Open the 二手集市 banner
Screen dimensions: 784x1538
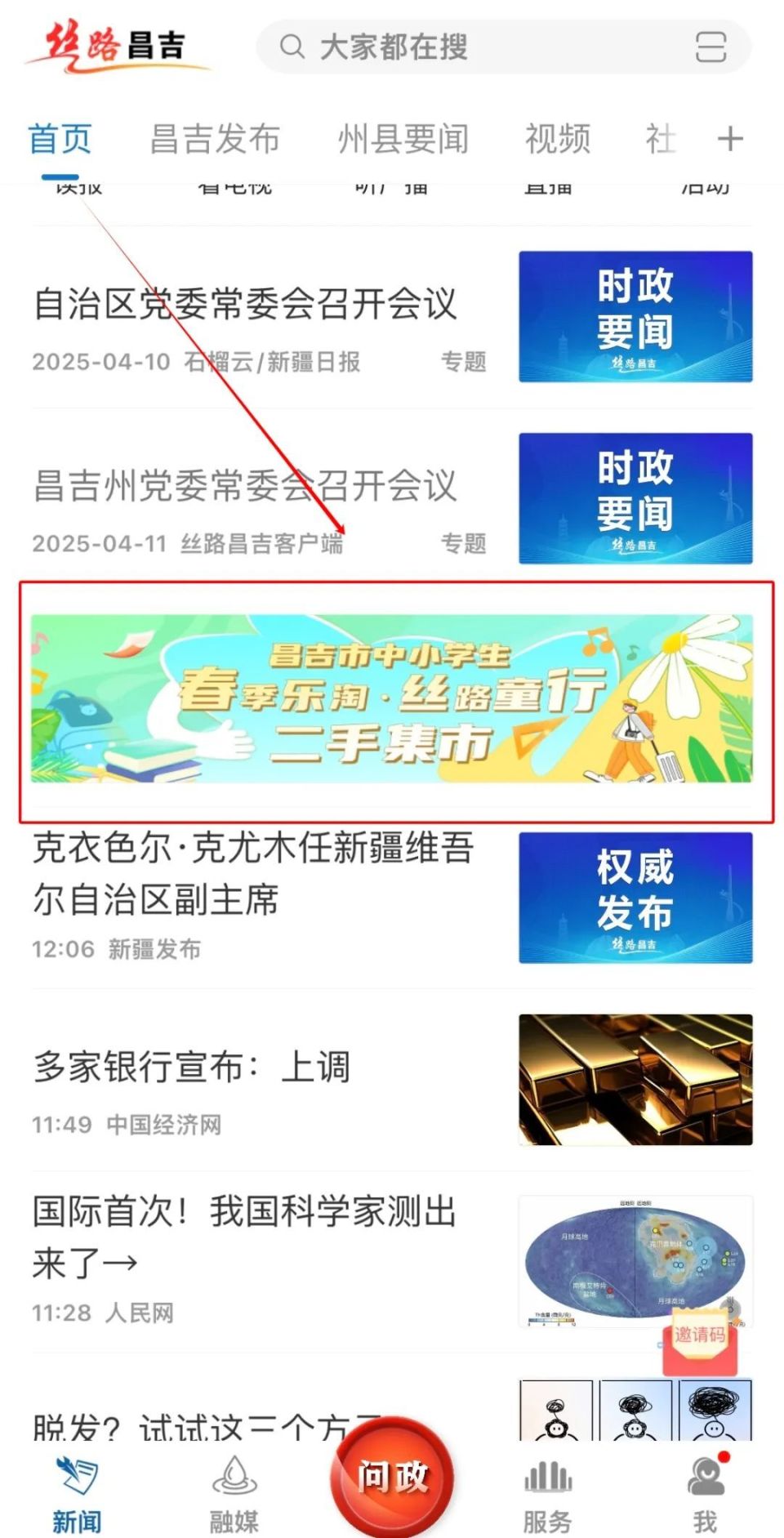(392, 699)
